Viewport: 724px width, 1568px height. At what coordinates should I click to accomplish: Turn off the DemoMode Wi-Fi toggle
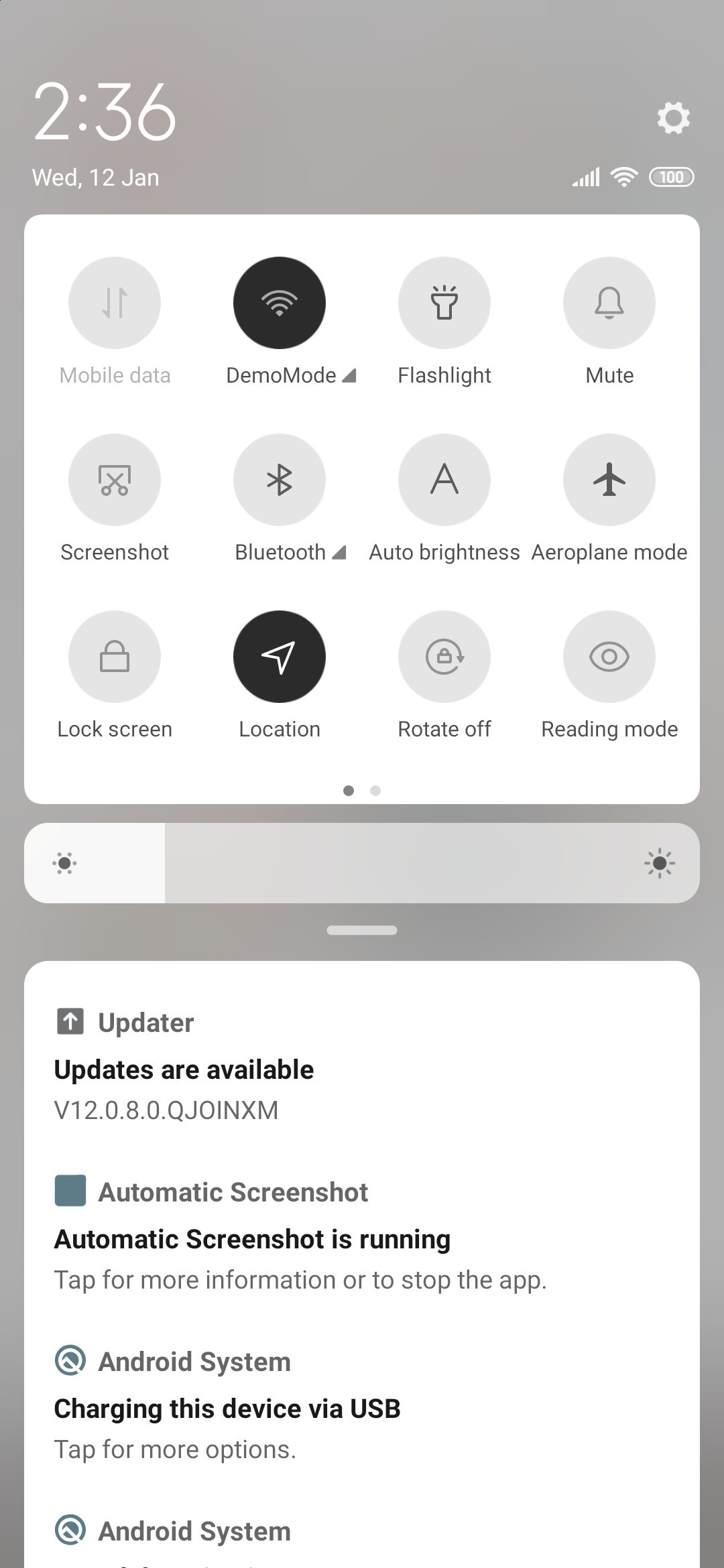click(280, 303)
